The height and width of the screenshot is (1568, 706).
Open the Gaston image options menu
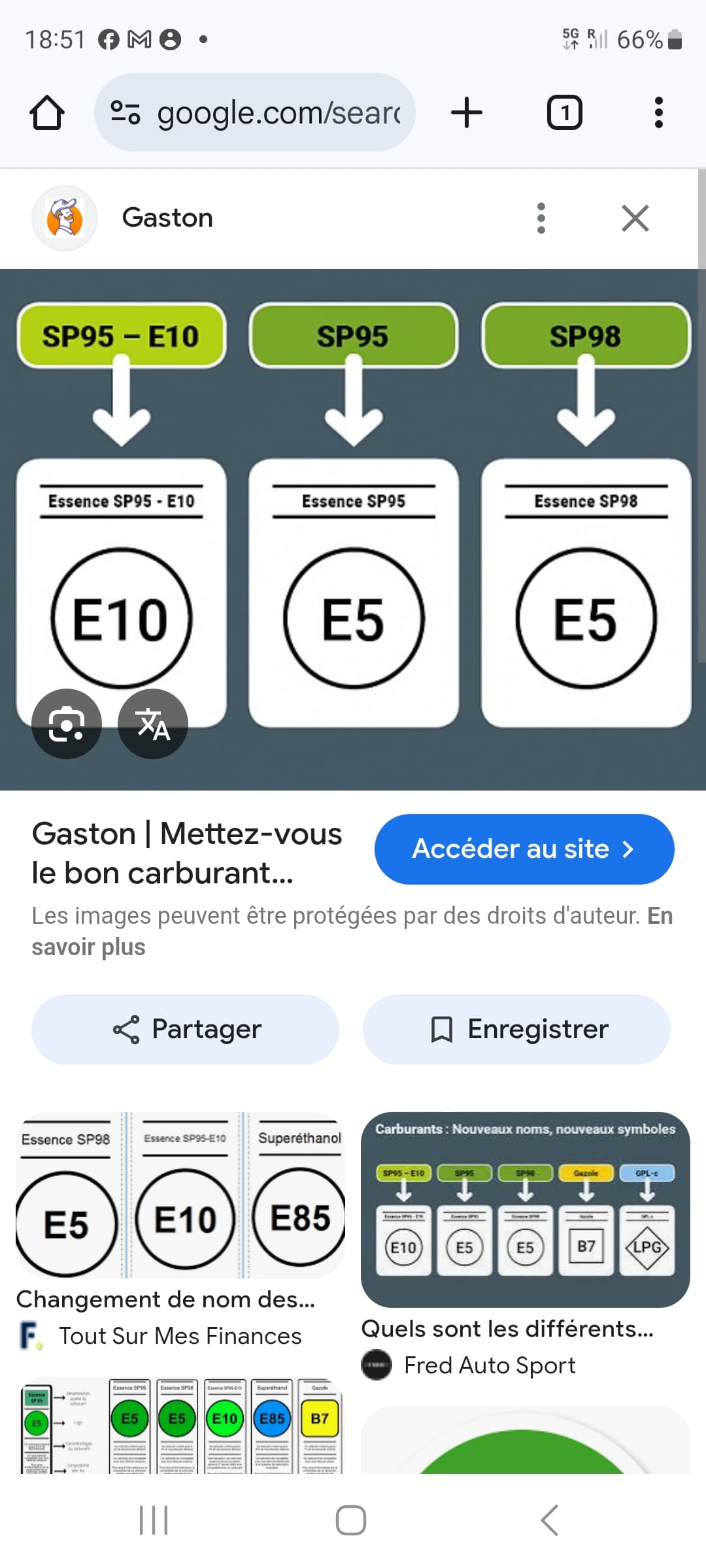click(x=541, y=218)
